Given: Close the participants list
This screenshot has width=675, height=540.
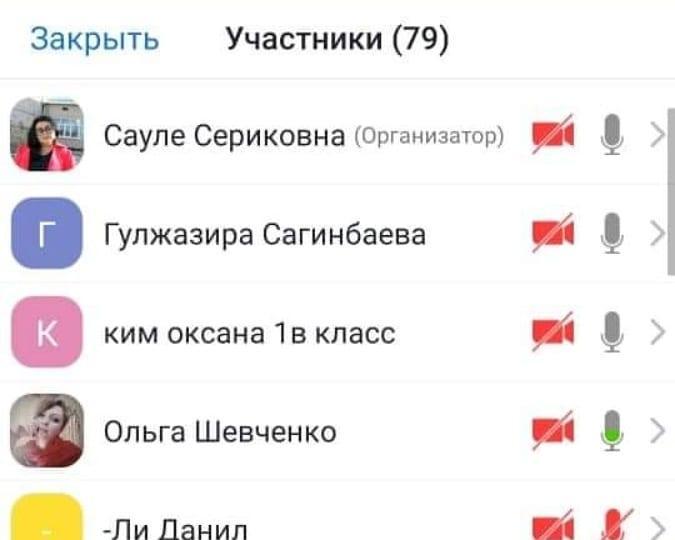Looking at the screenshot, I should pos(94,39).
